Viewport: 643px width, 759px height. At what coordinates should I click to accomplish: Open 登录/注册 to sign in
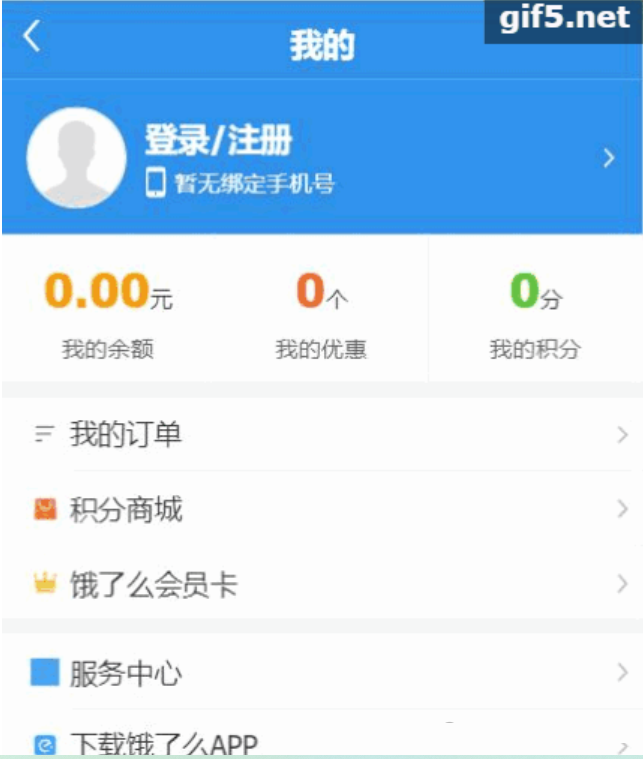coord(218,141)
